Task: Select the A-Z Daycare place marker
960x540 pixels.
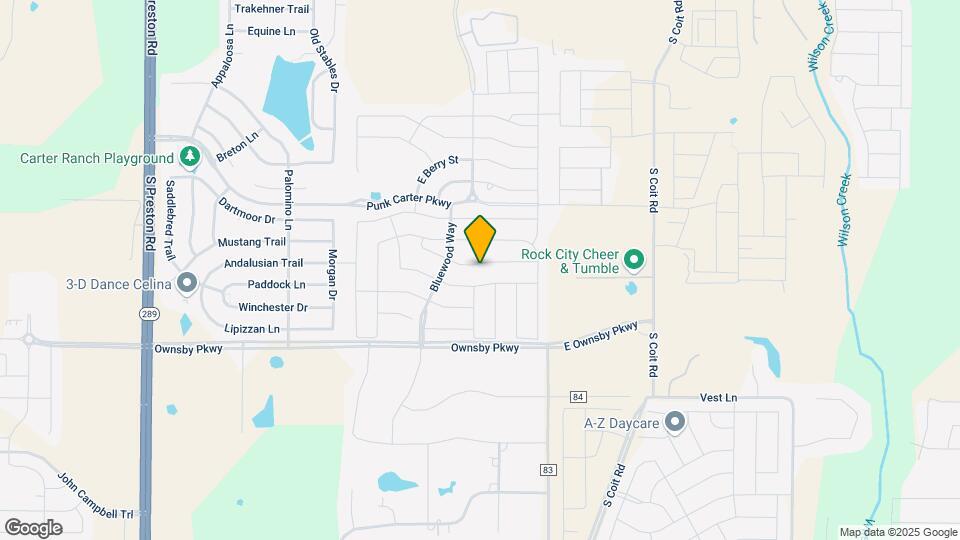Action: [675, 422]
